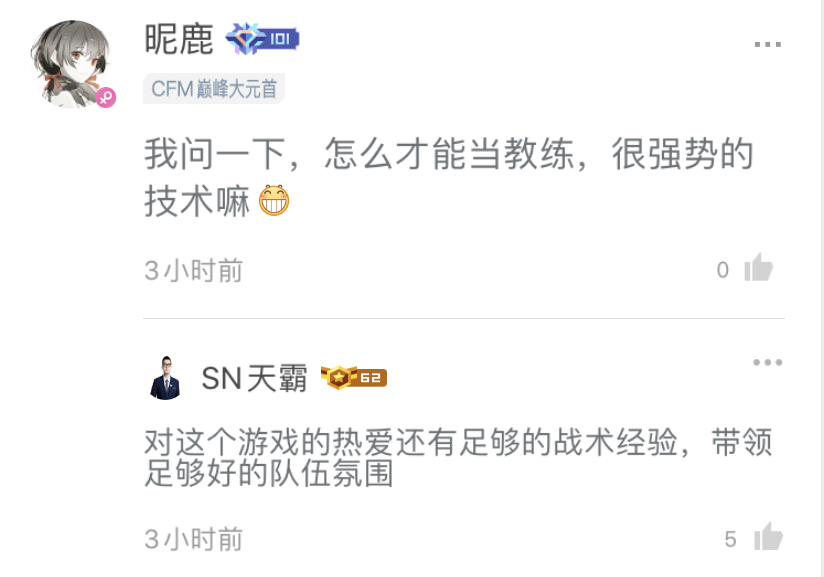This screenshot has height=577, width=824.
Task: Like 昵鹿's comment
Action: click(x=759, y=268)
